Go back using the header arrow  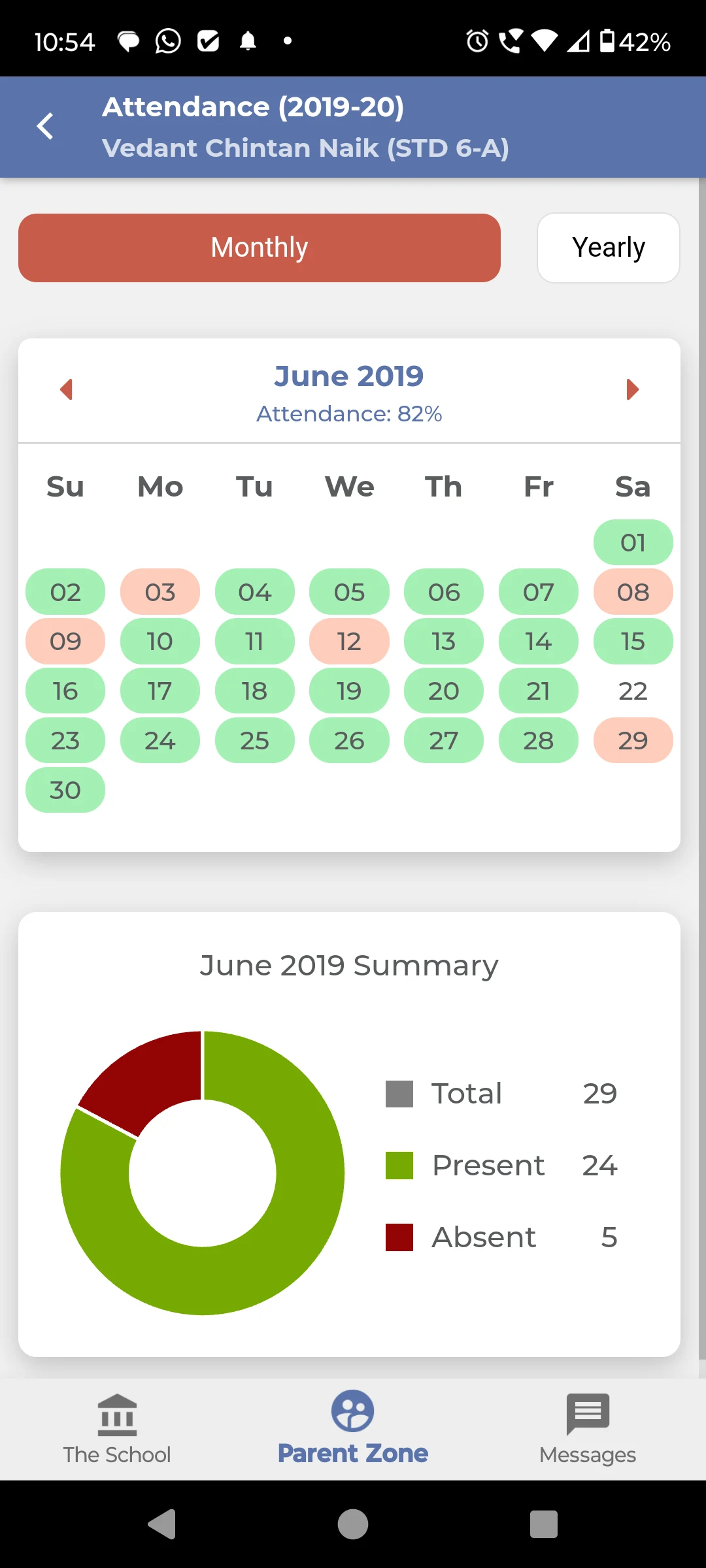[45, 127]
